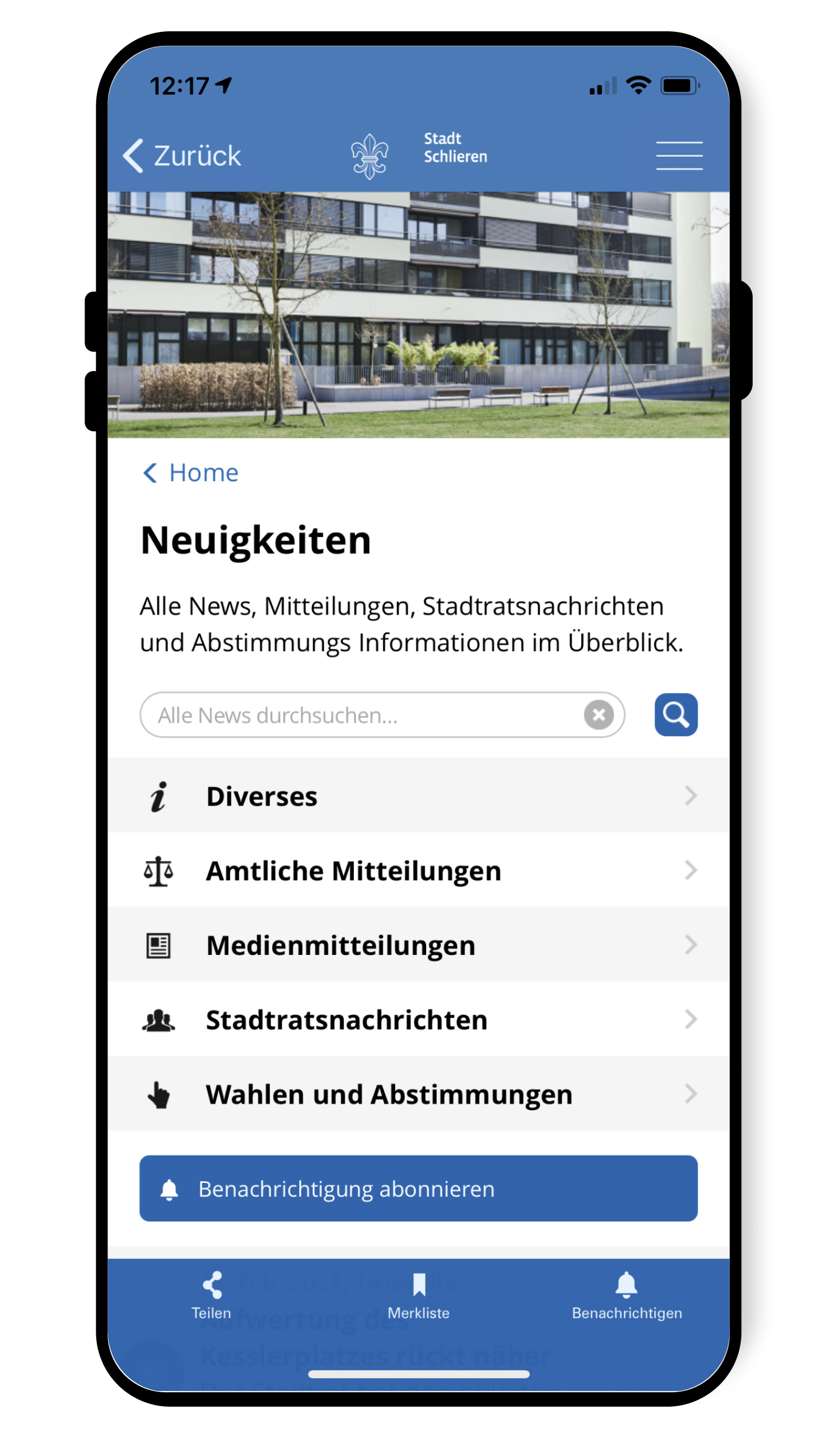Open Benachrichtigen in bottom bar
The image size is (840, 1456).
(x=627, y=1295)
